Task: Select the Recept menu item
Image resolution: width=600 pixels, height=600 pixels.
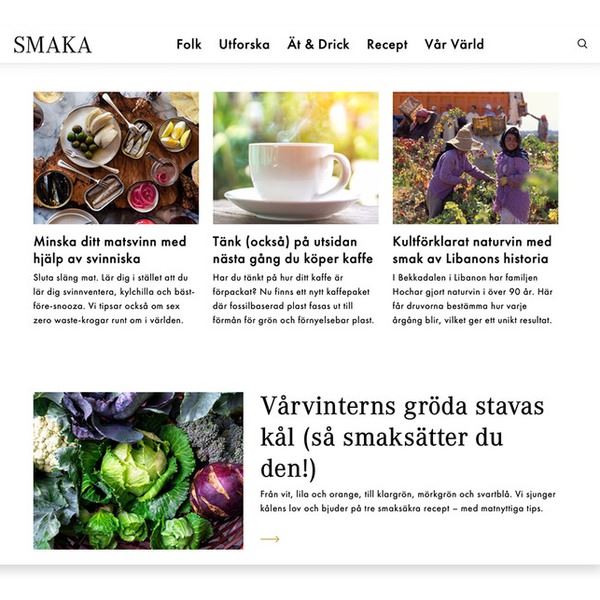Action: pos(387,44)
